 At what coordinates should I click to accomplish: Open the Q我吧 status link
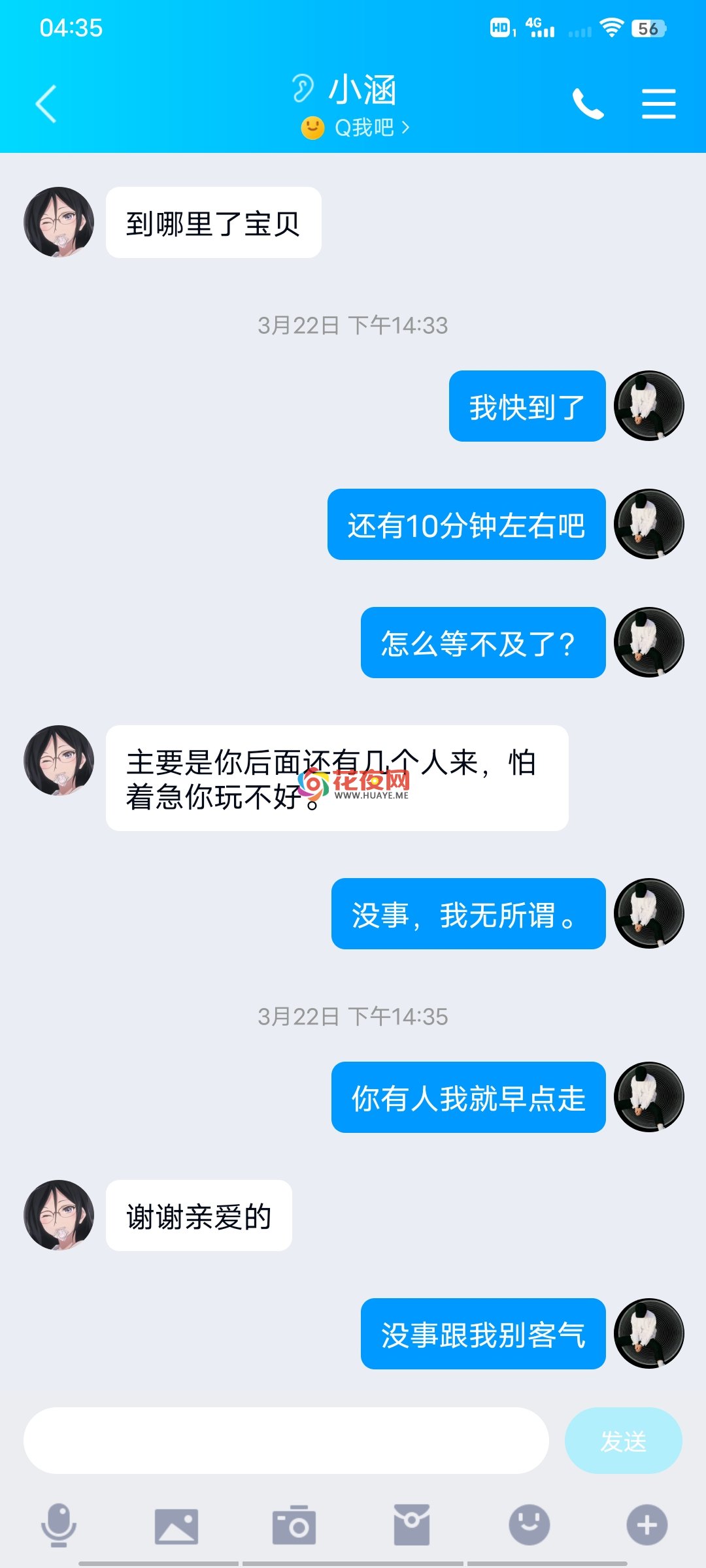[x=356, y=127]
